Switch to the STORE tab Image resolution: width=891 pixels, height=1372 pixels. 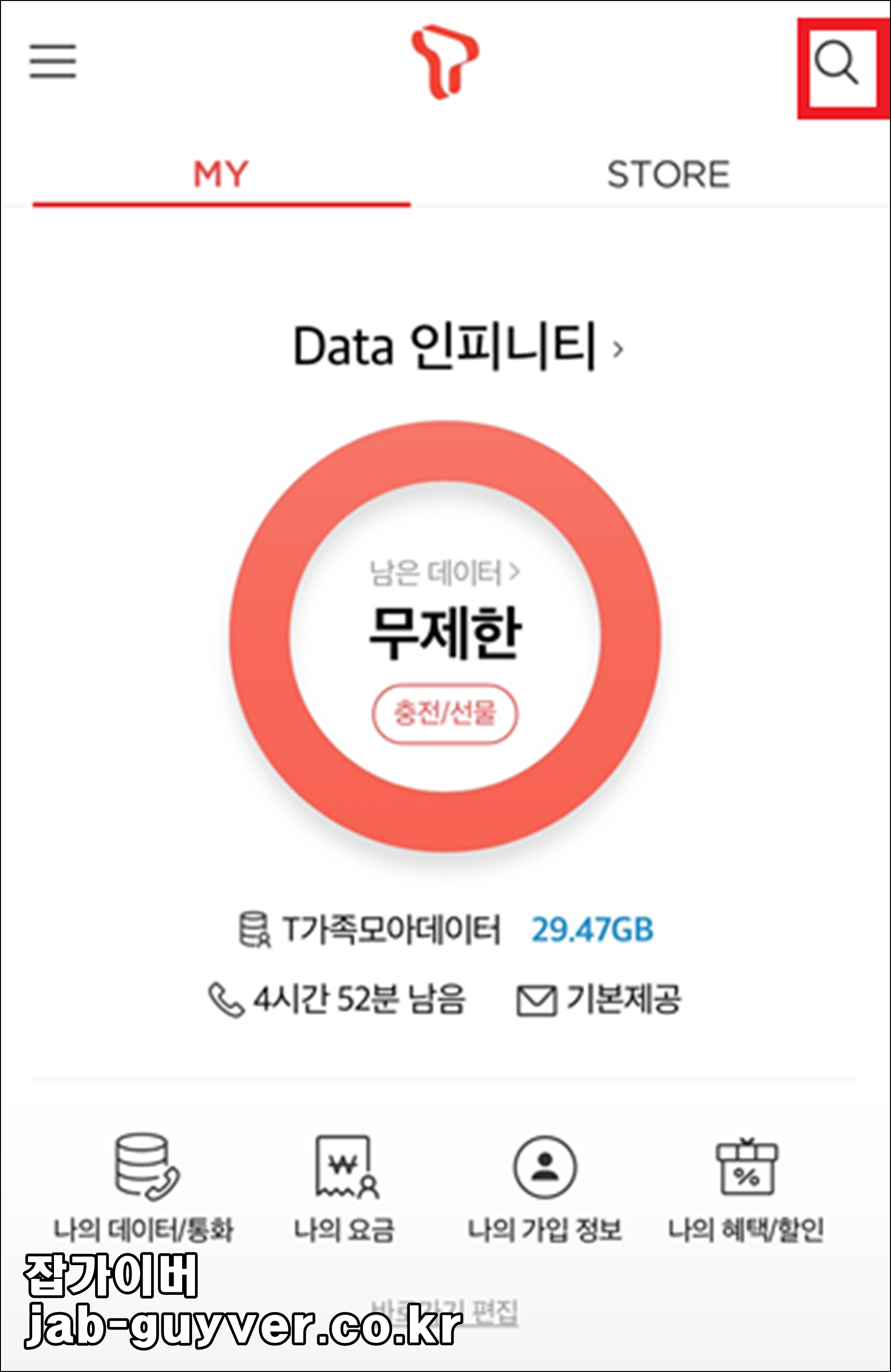667,173
